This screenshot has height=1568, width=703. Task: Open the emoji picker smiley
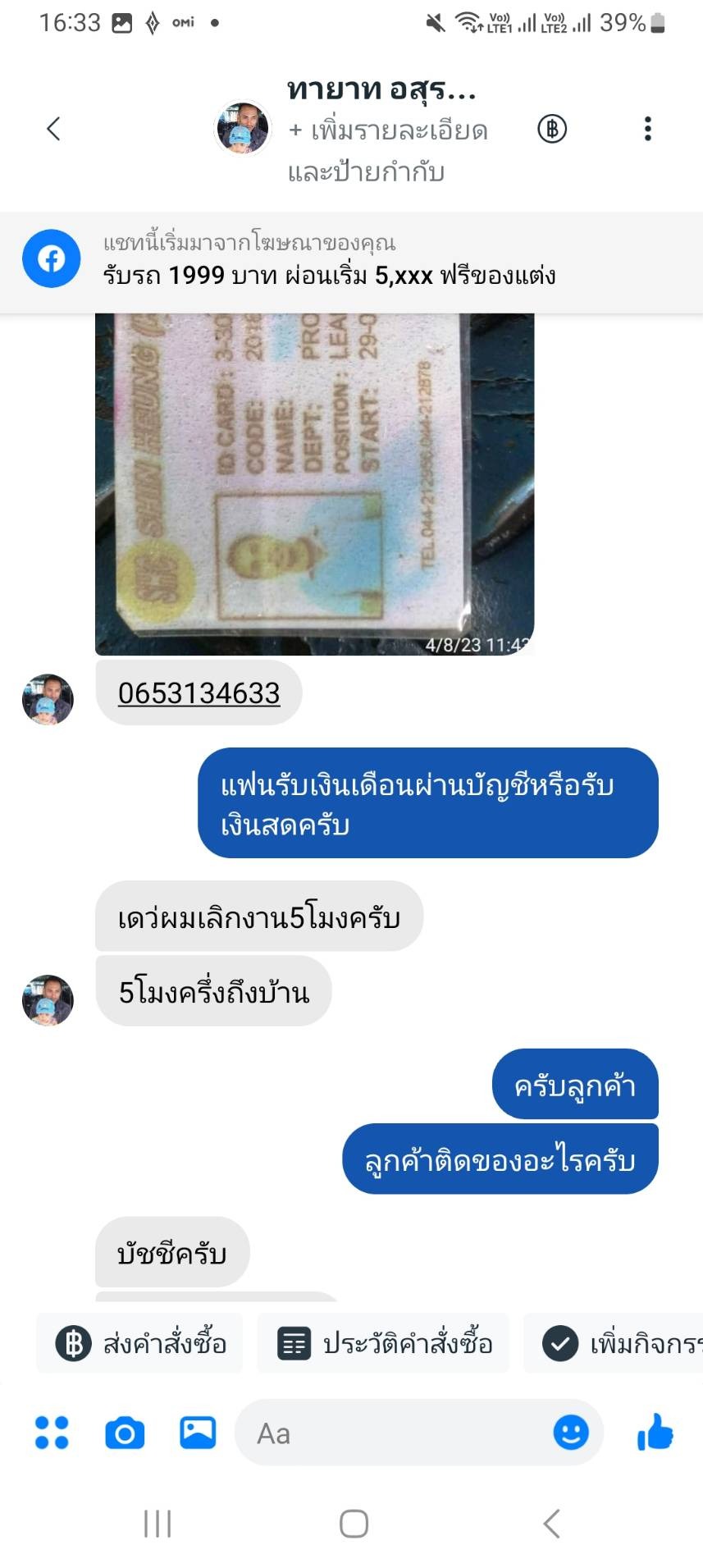(571, 1433)
